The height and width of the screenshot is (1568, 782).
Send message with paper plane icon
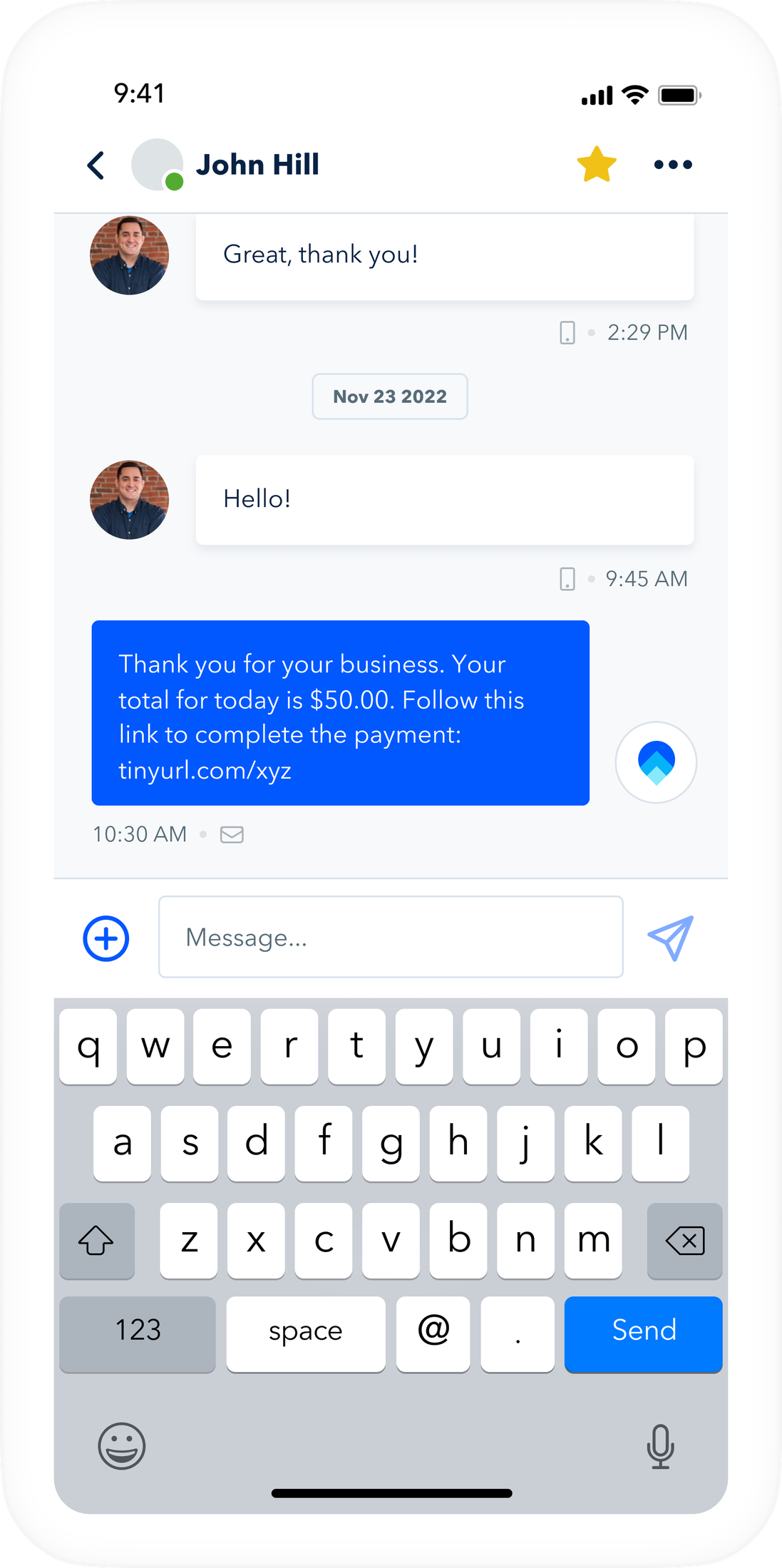point(670,938)
